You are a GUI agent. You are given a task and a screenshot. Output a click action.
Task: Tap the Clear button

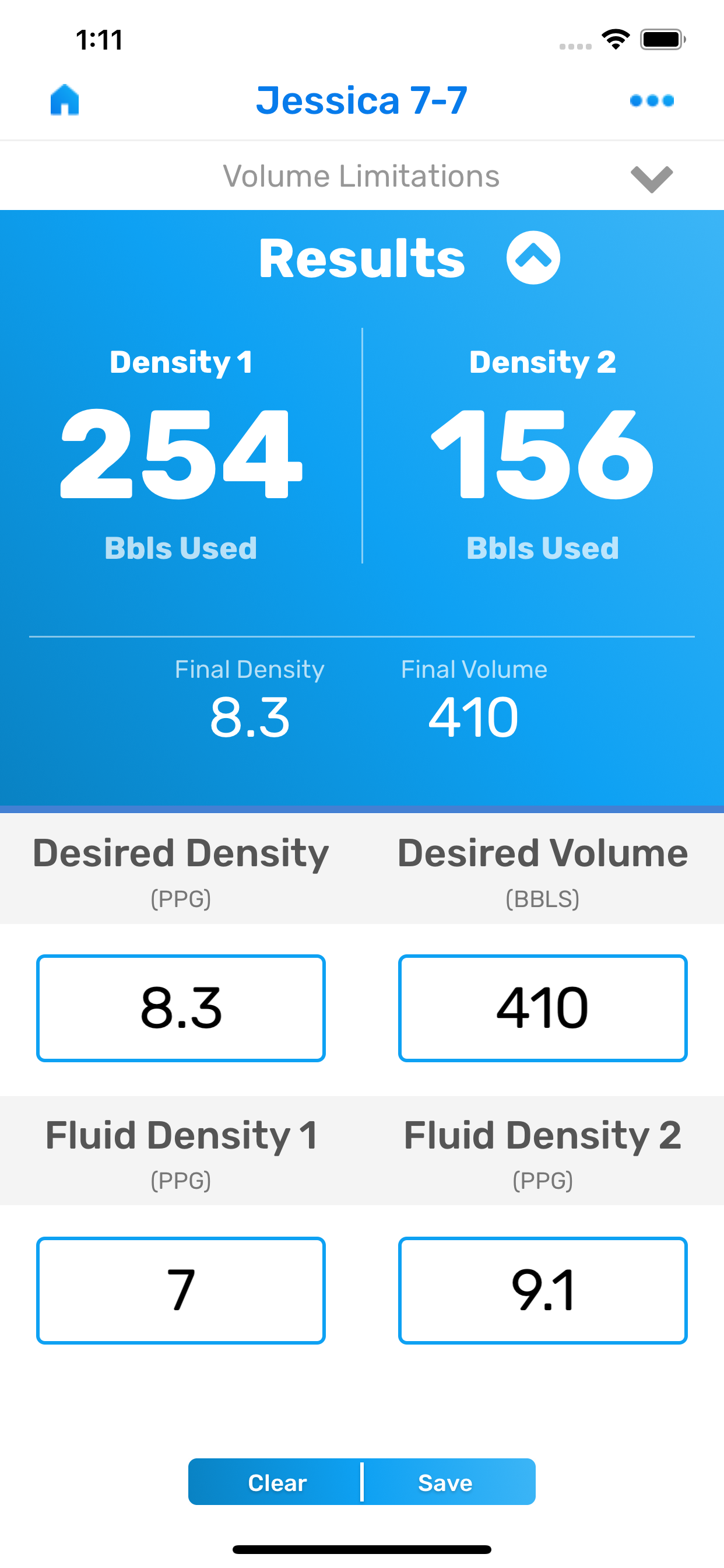point(277,1482)
